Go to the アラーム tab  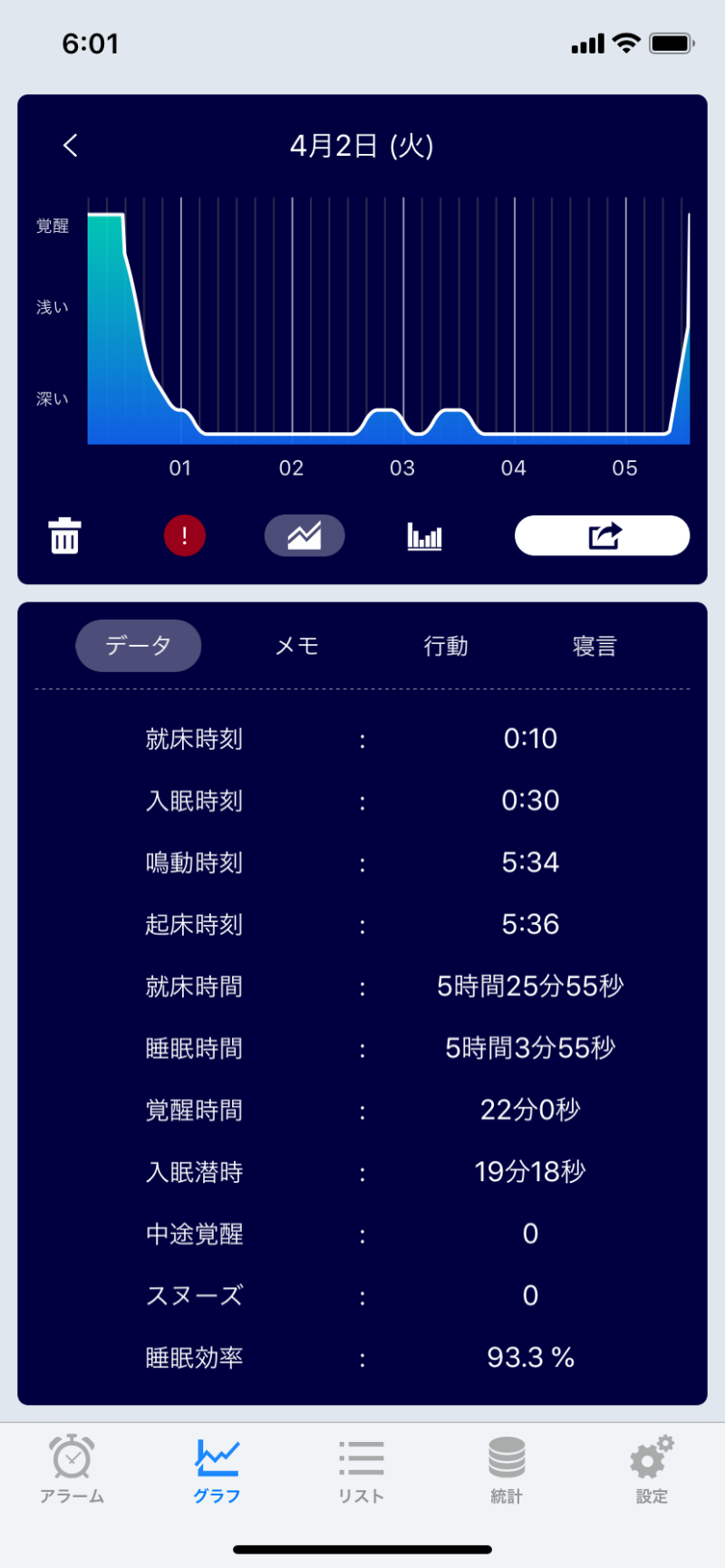click(x=72, y=1469)
